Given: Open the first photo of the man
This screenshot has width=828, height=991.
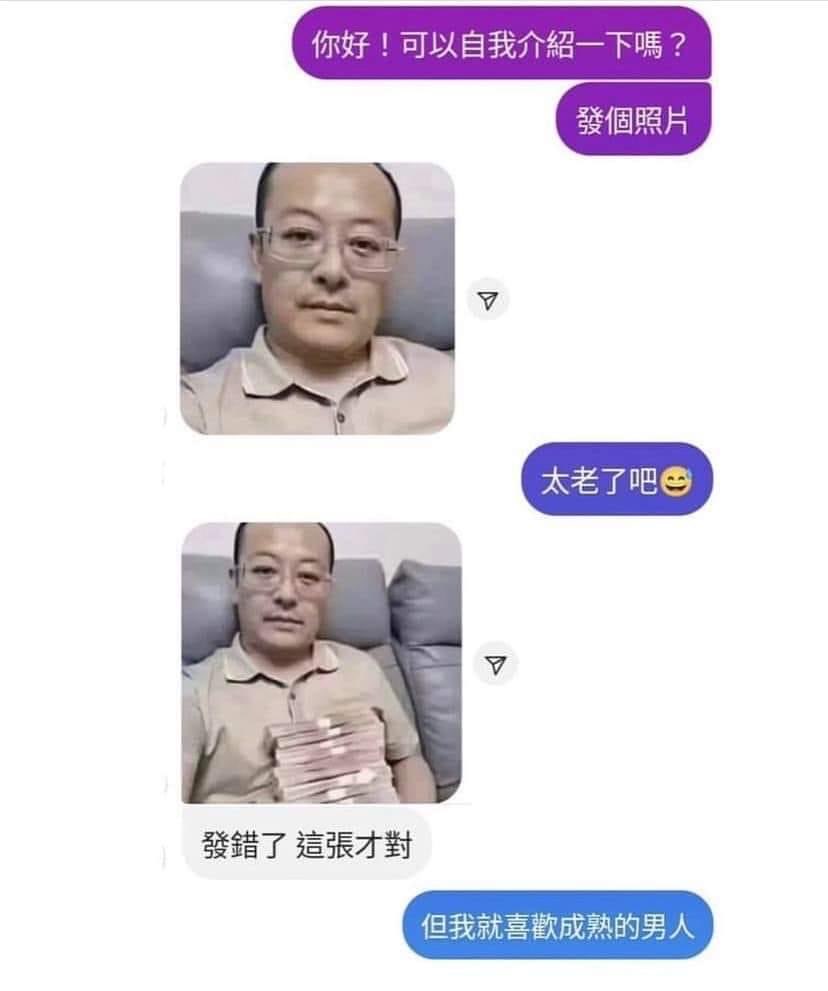Looking at the screenshot, I should (317, 298).
